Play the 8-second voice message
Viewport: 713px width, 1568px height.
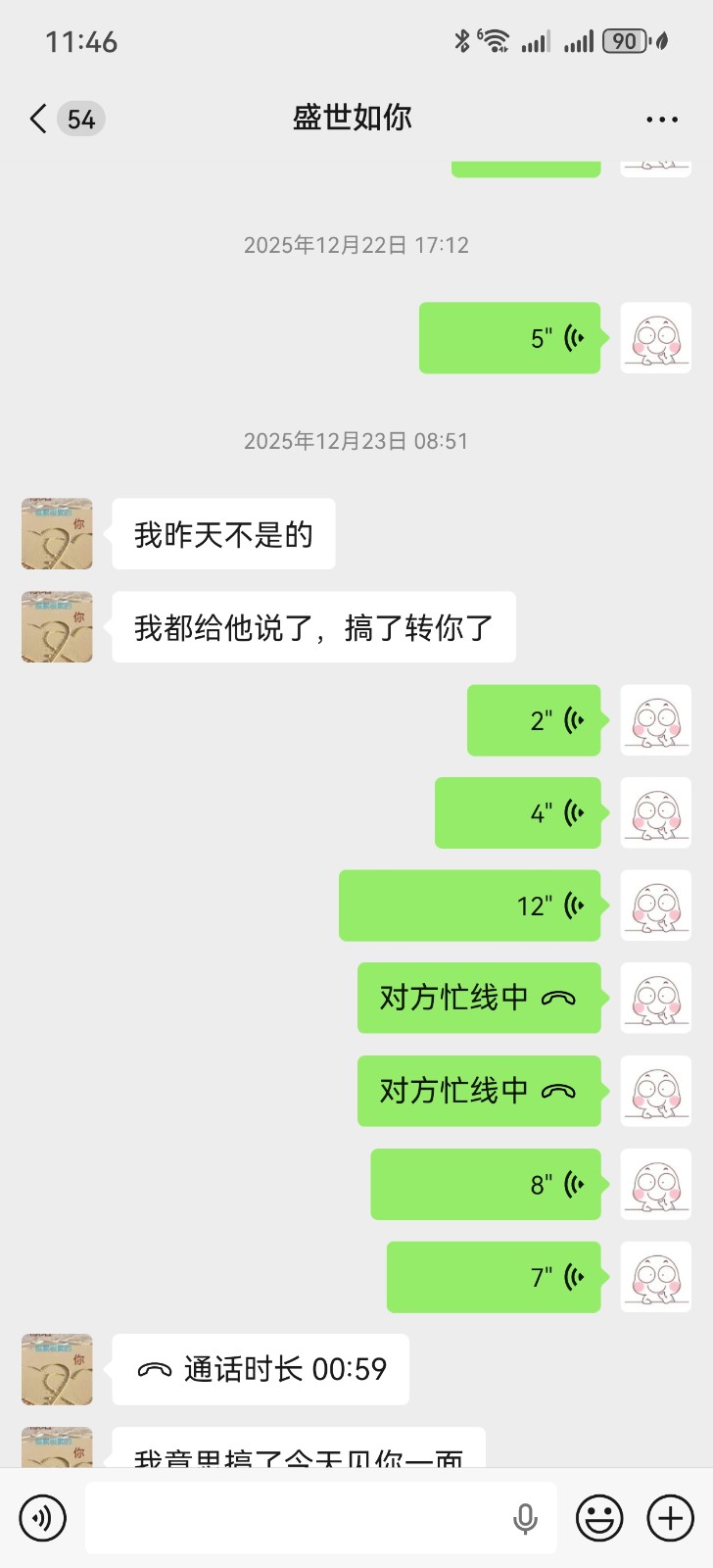[x=486, y=1184]
